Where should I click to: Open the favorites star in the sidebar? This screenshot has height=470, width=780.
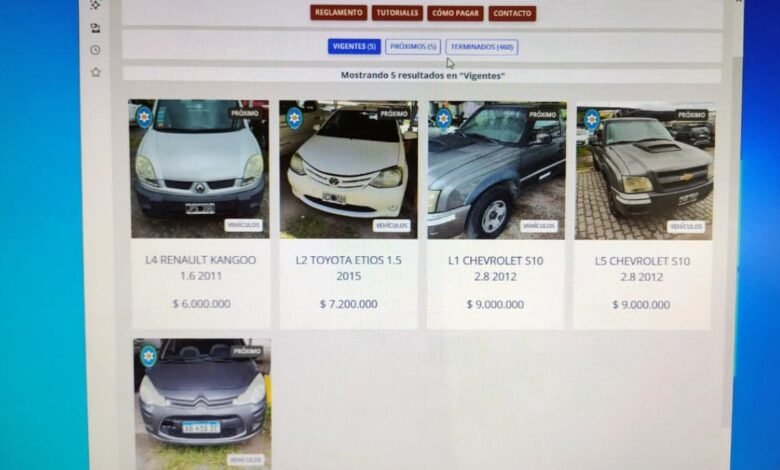point(95,72)
